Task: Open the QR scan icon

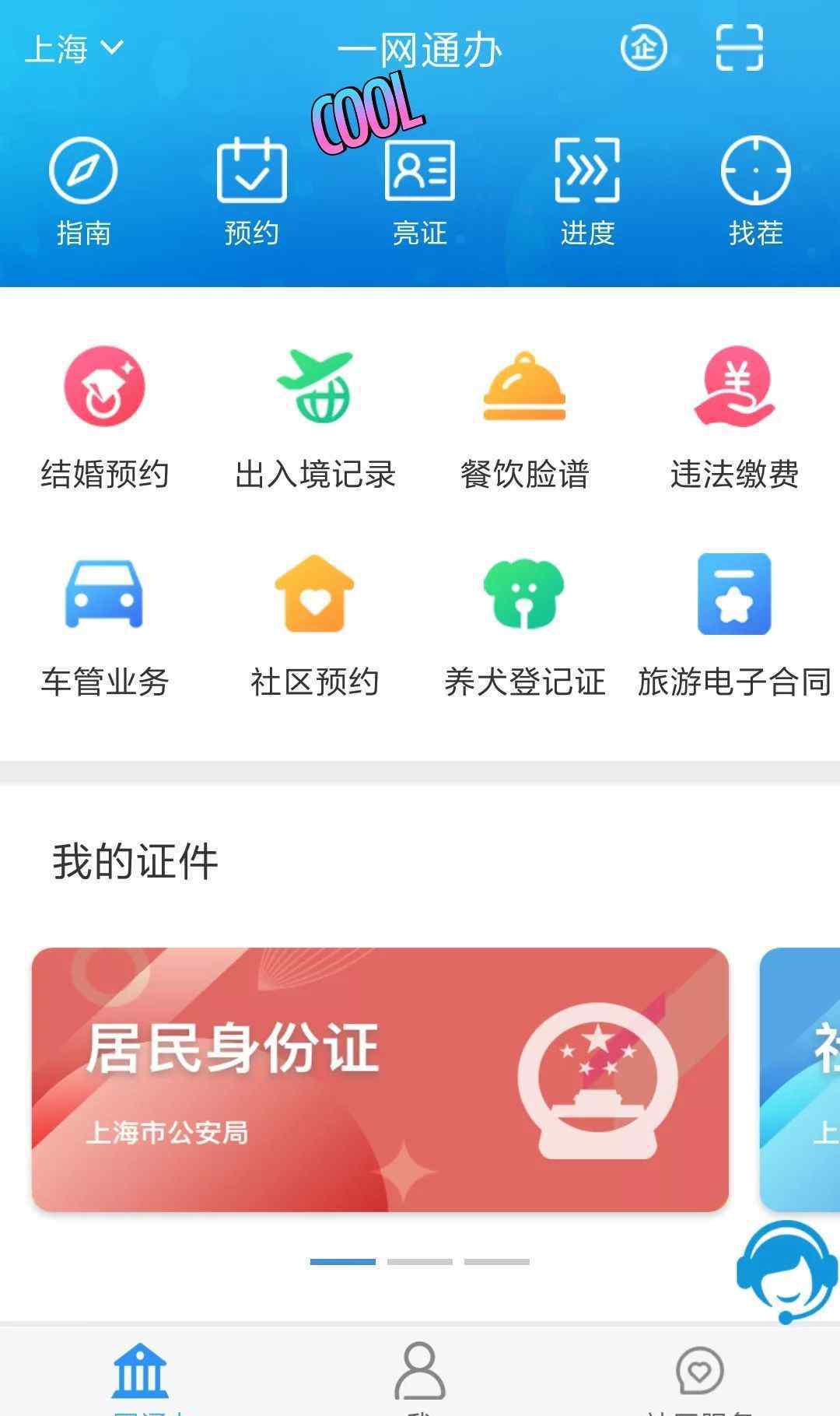Action: (x=739, y=47)
